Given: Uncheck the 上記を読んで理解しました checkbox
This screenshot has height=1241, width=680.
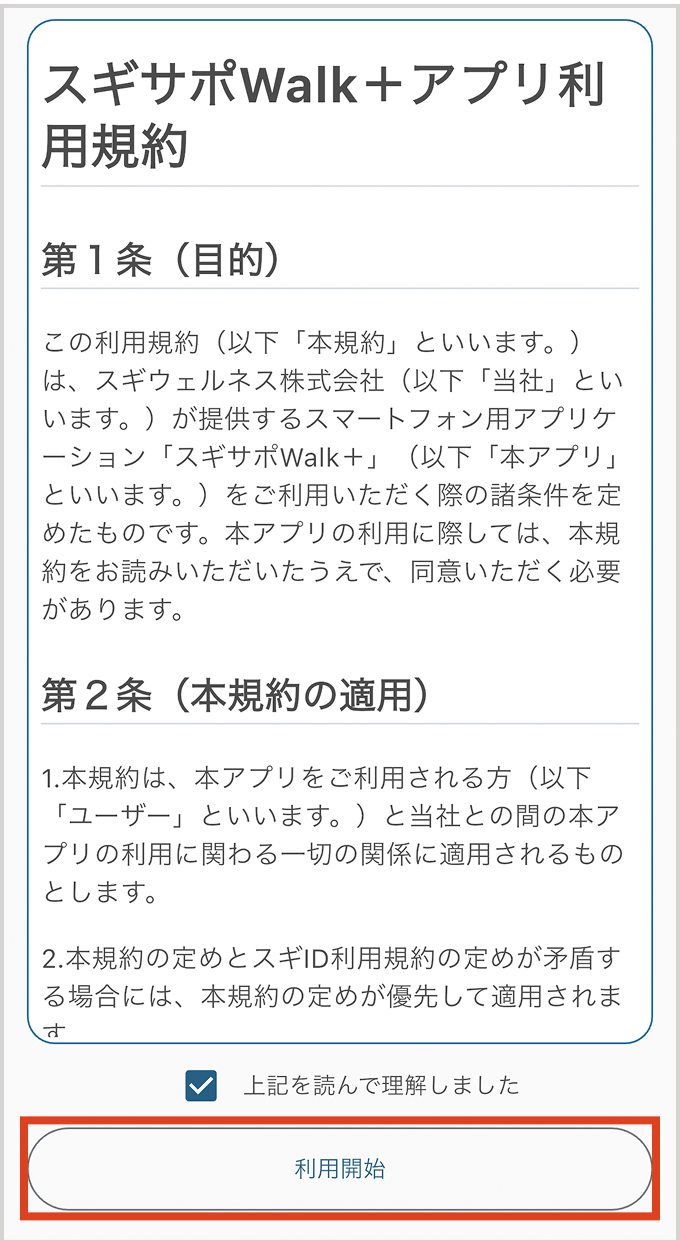Looking at the screenshot, I should pyautogui.click(x=201, y=1086).
